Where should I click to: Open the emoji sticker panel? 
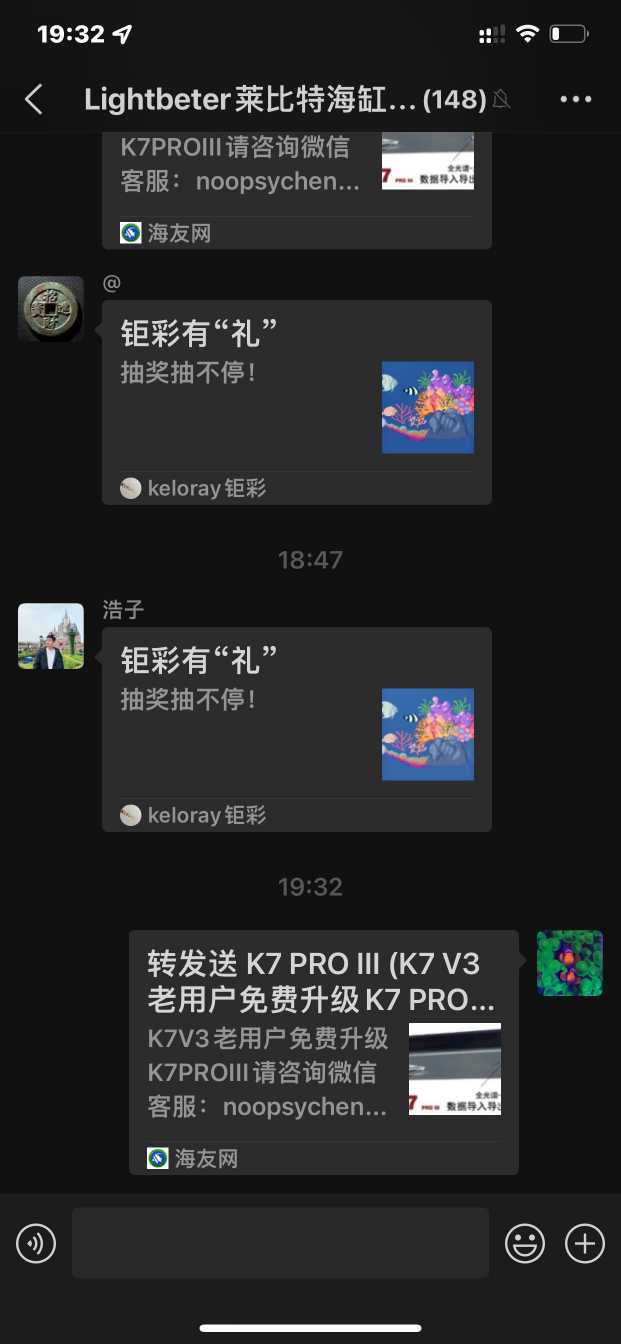point(525,1244)
